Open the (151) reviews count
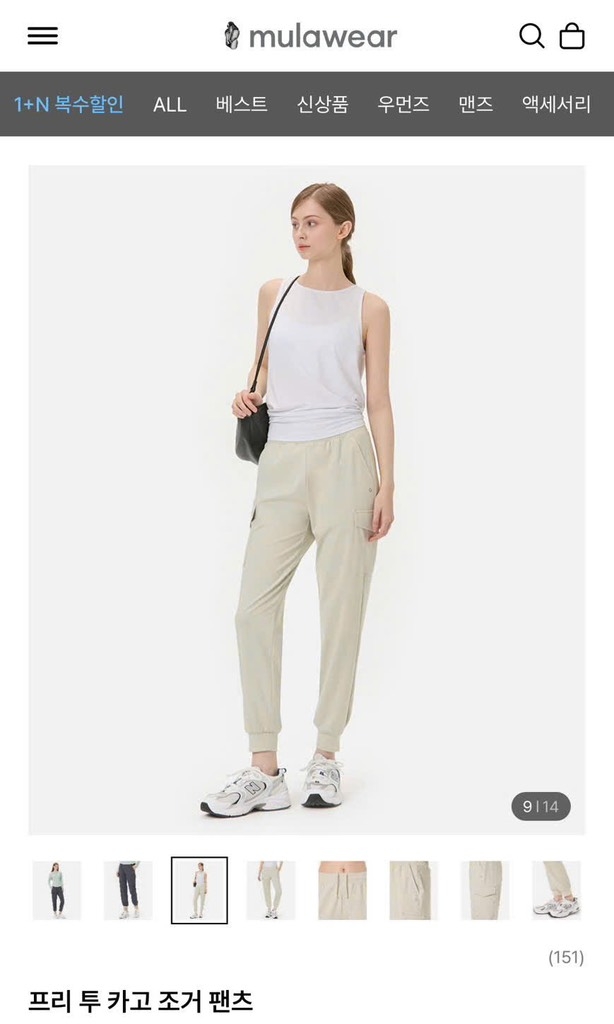The width and height of the screenshot is (614, 1024). click(565, 957)
